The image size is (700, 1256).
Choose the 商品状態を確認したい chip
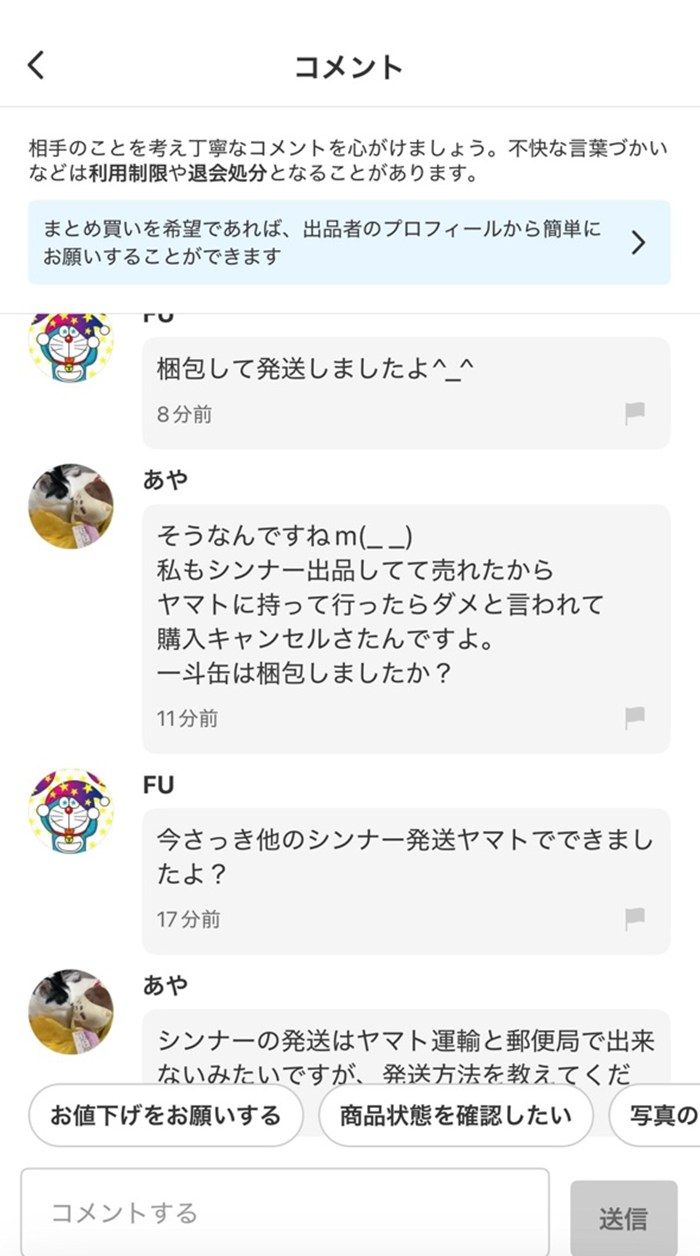[x=456, y=1116]
